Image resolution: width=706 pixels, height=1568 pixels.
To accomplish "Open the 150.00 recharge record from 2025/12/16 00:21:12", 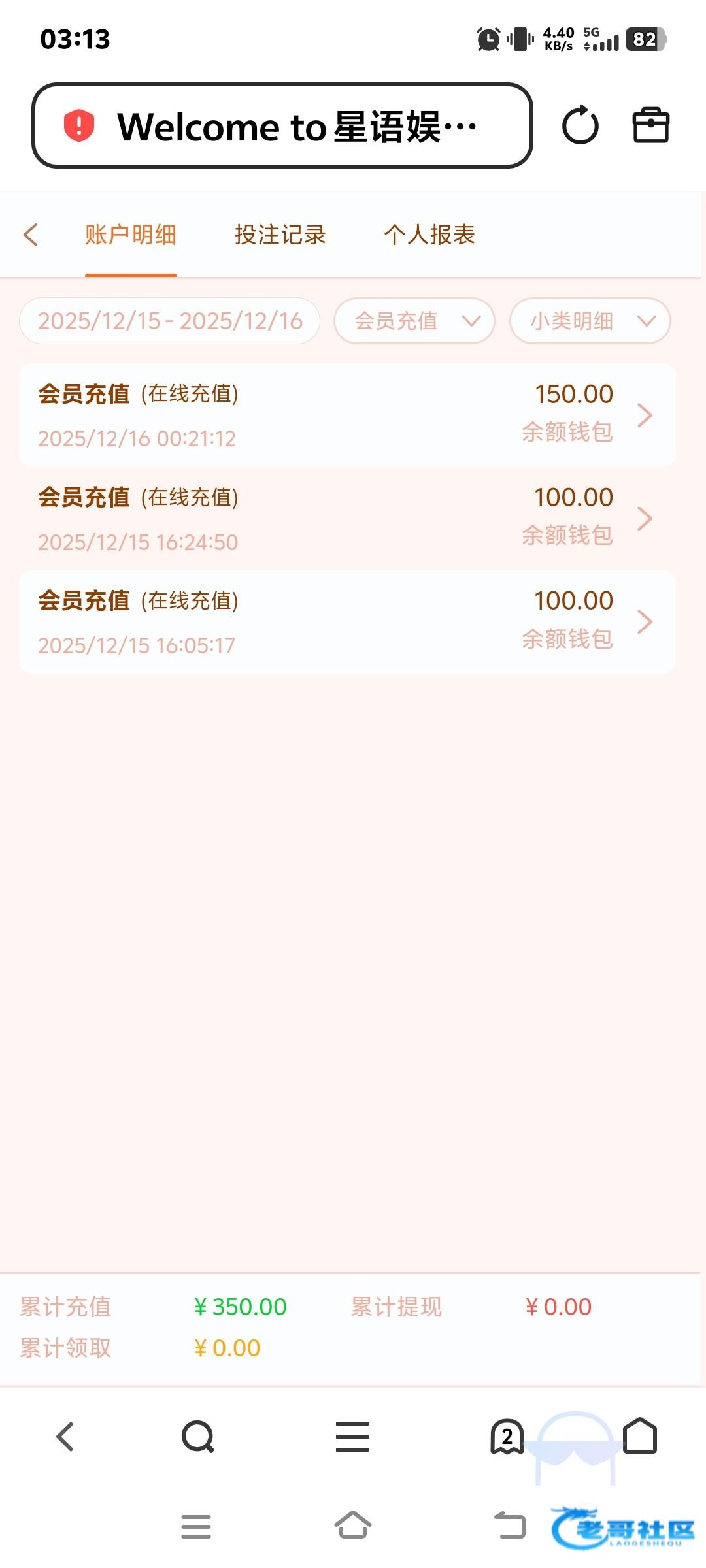I will coord(346,416).
